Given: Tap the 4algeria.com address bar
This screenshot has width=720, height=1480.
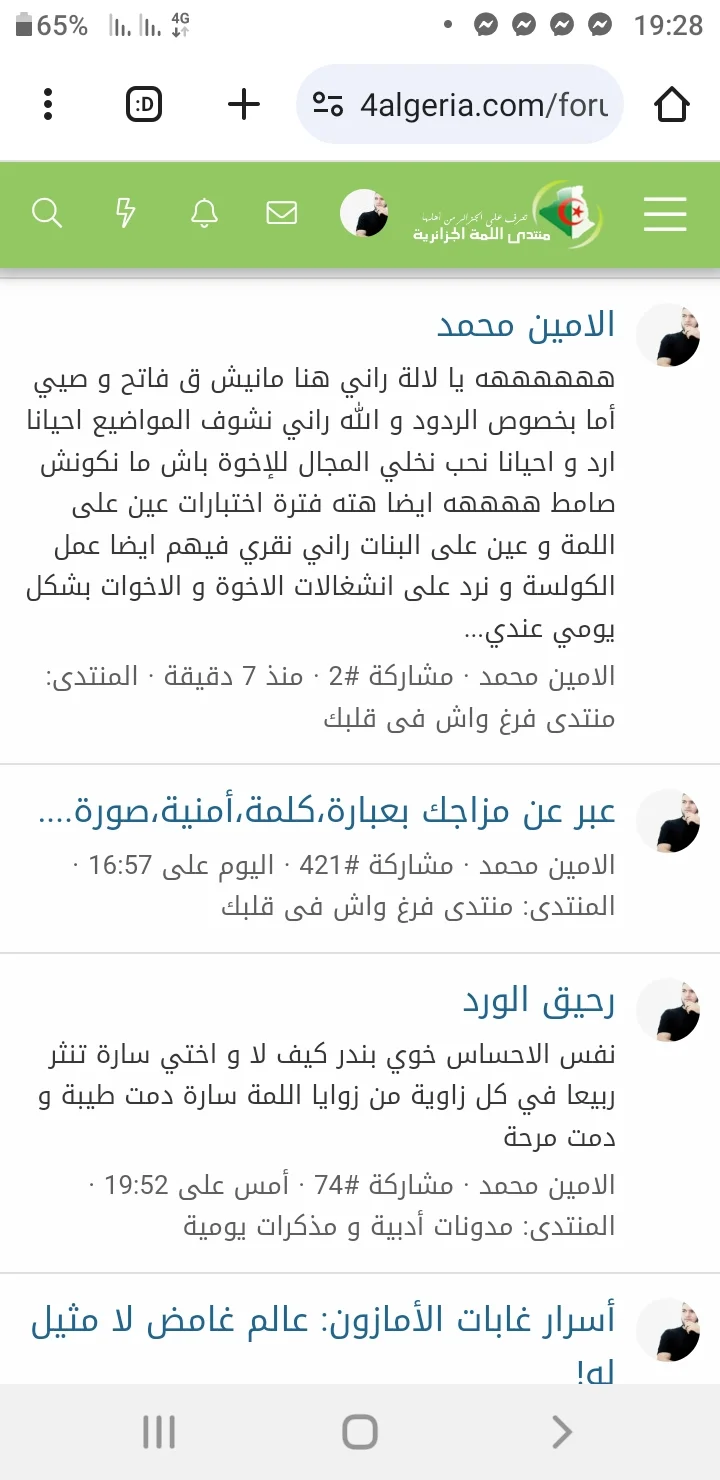Looking at the screenshot, I should 460,104.
